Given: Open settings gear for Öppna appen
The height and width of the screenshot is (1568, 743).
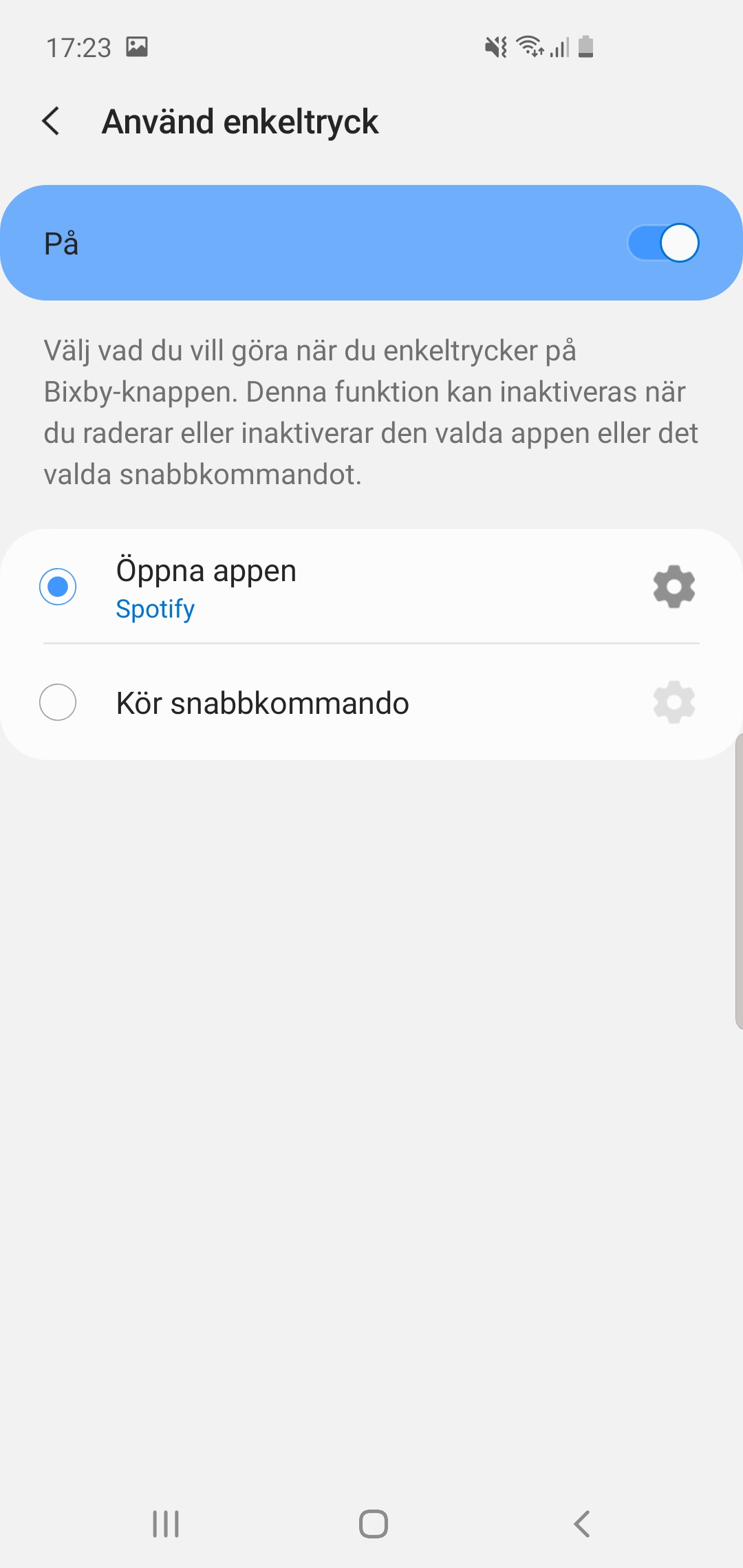Looking at the screenshot, I should [x=674, y=587].
